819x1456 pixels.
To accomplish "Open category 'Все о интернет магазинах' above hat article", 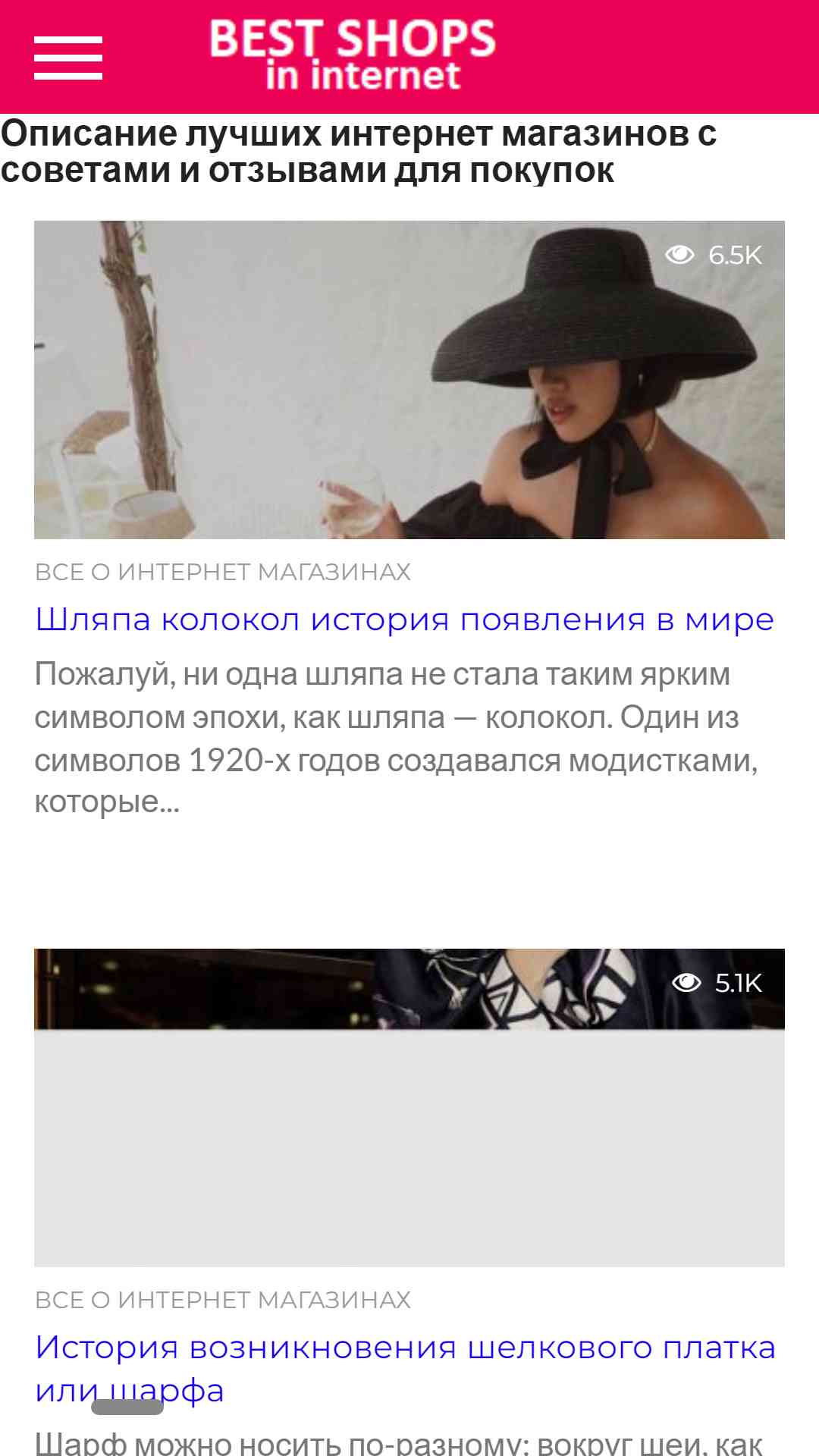I will 223,572.
